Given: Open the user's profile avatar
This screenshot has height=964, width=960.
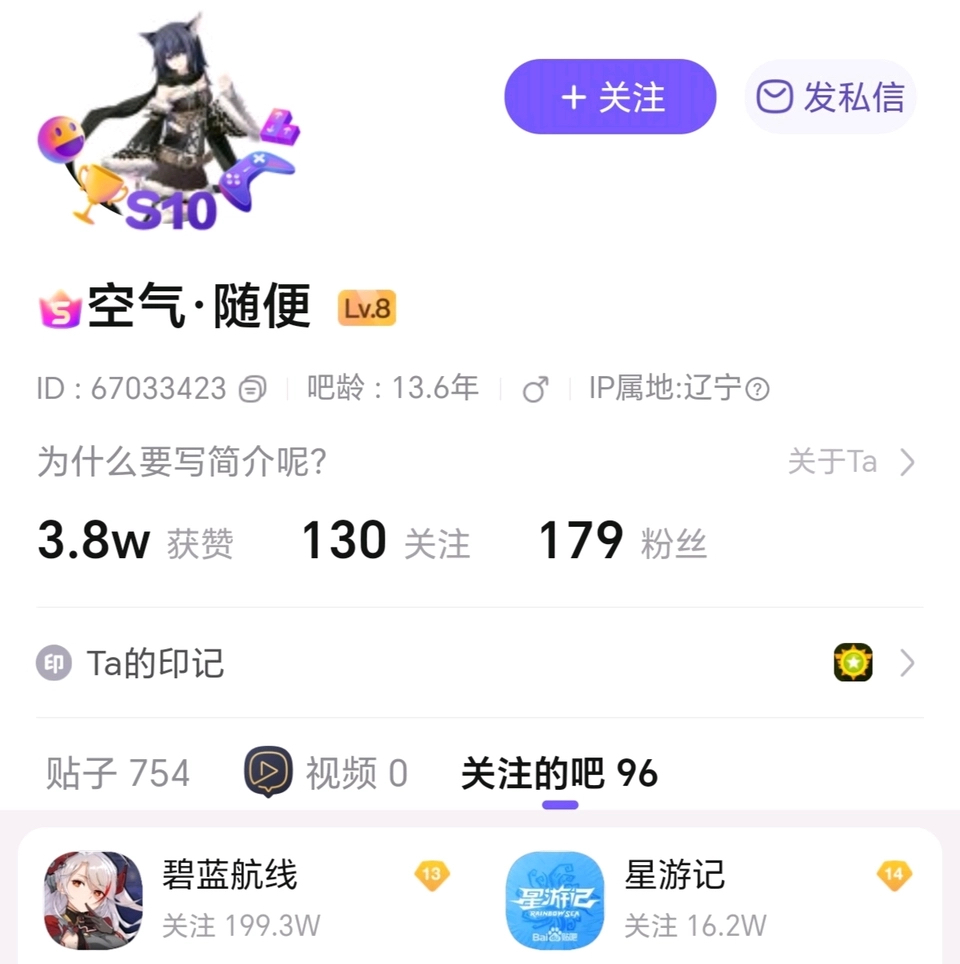Looking at the screenshot, I should (x=170, y=125).
